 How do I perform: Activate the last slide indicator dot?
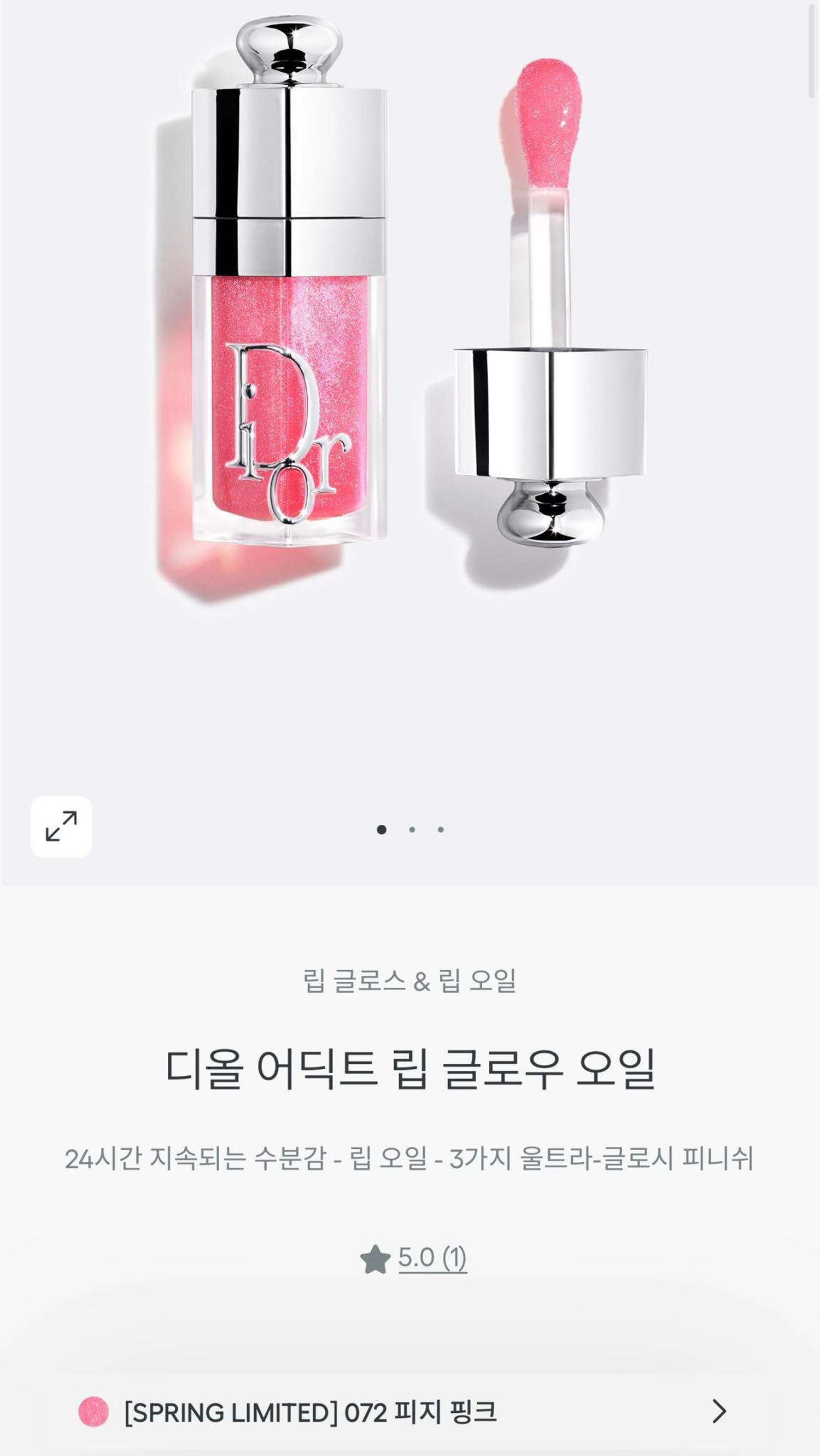point(440,829)
